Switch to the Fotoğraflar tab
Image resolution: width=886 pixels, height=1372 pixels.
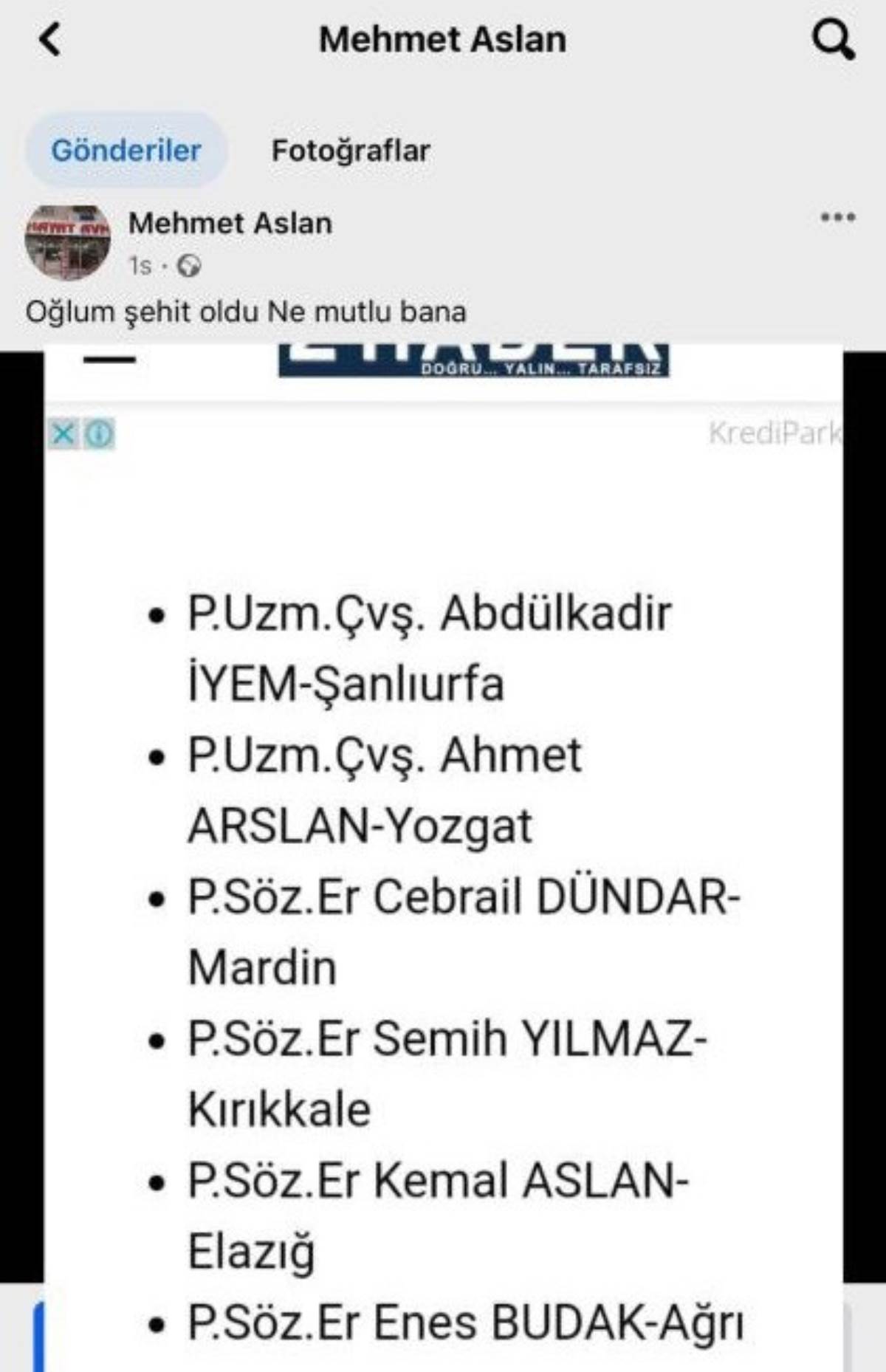click(x=351, y=151)
